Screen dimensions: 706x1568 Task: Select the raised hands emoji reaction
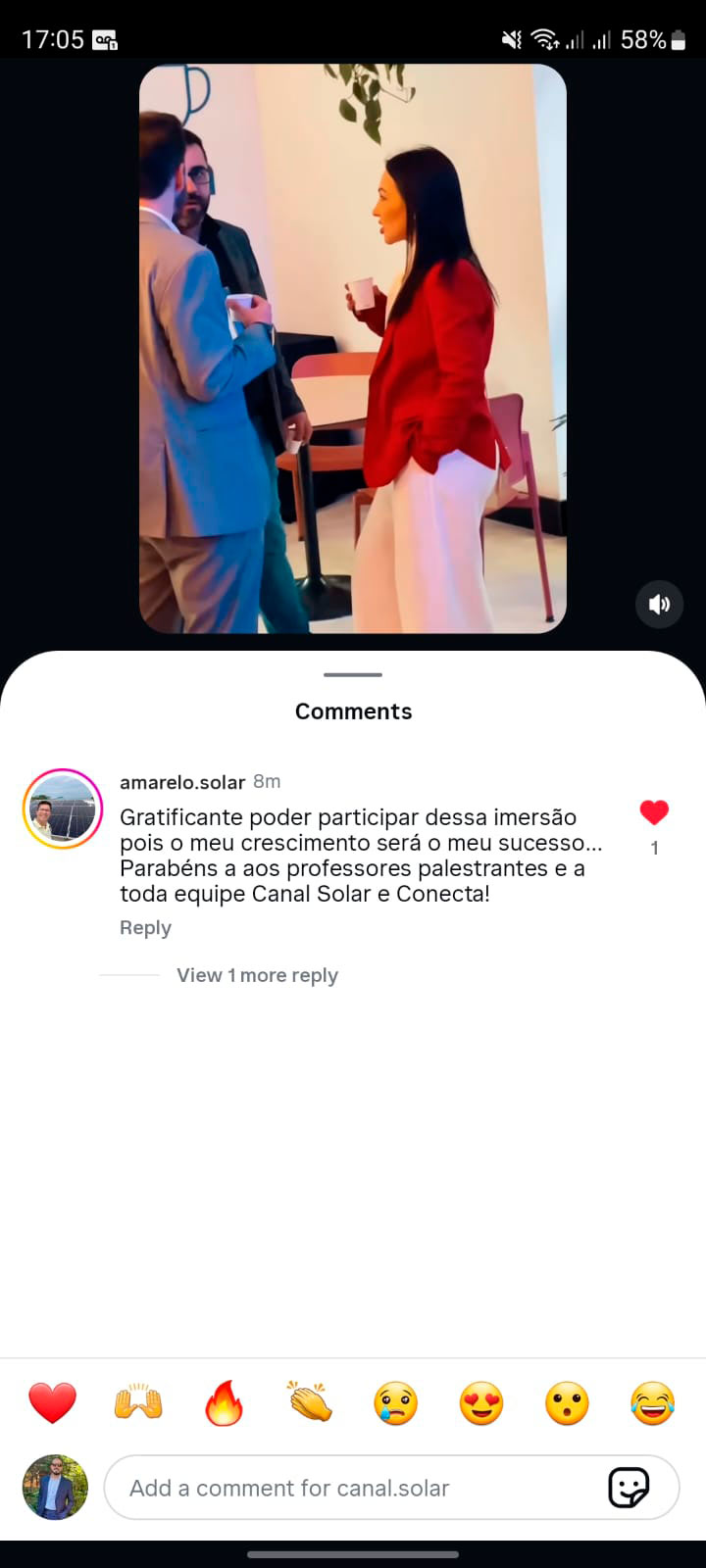tap(137, 1402)
